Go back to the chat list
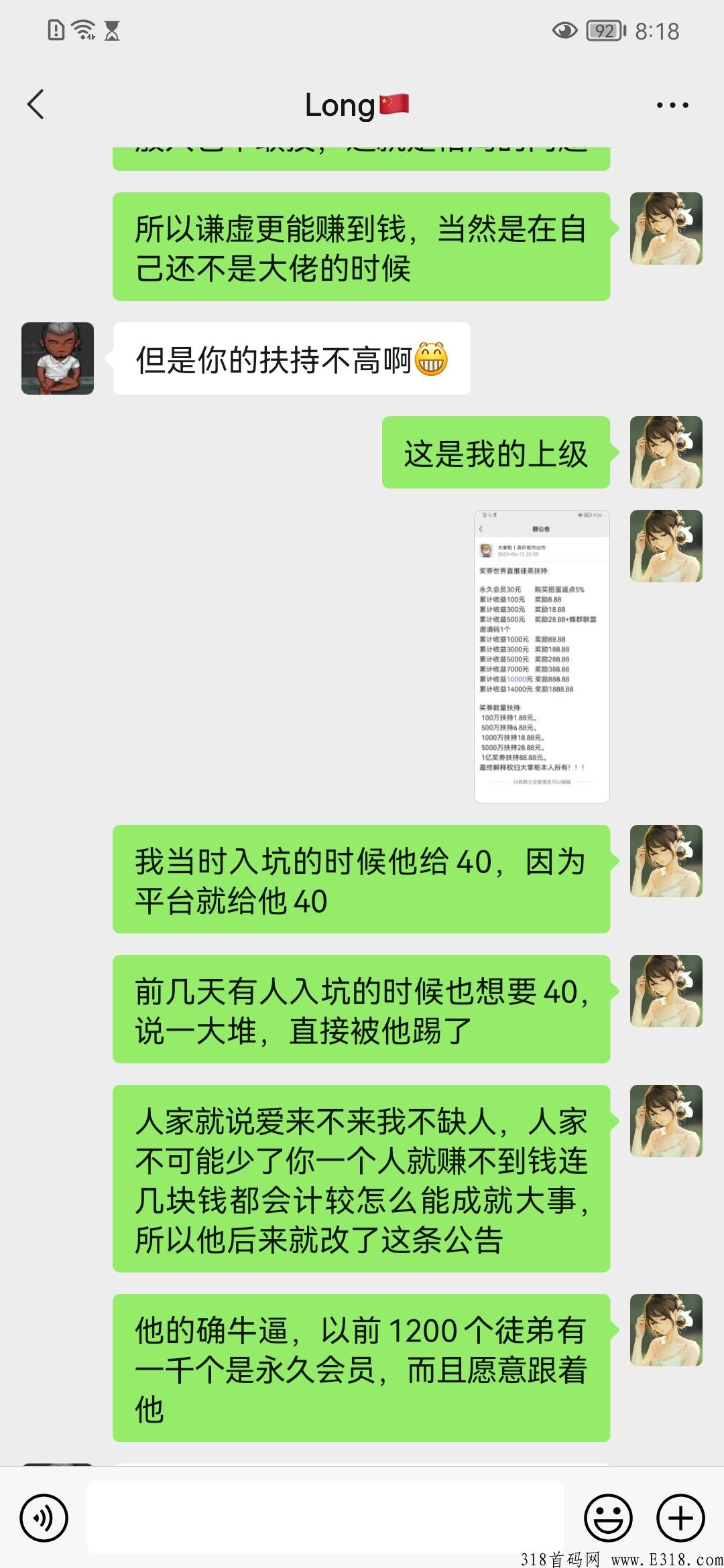The width and height of the screenshot is (724, 1568). click(x=36, y=105)
